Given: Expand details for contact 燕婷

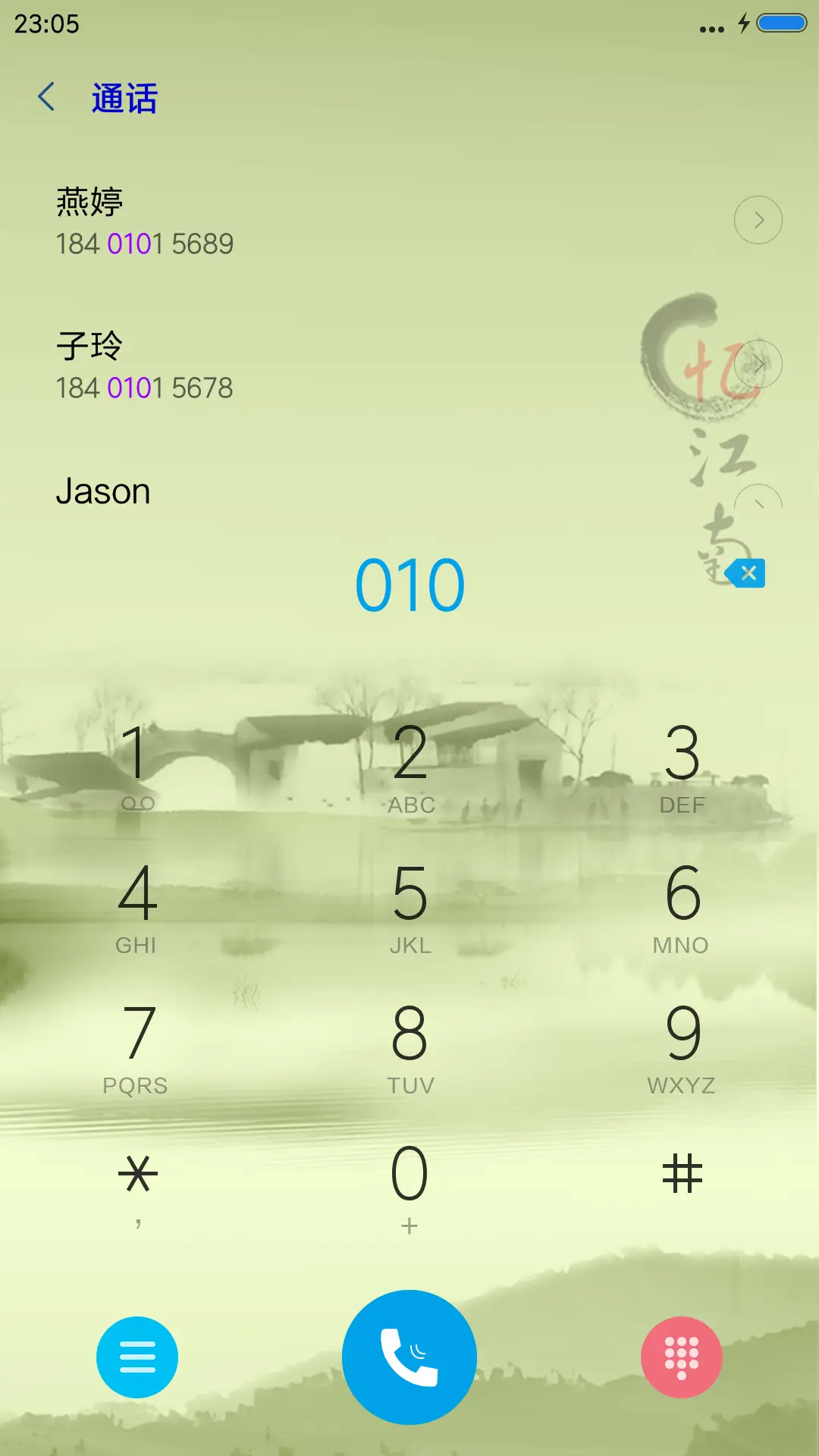Looking at the screenshot, I should click(x=758, y=219).
